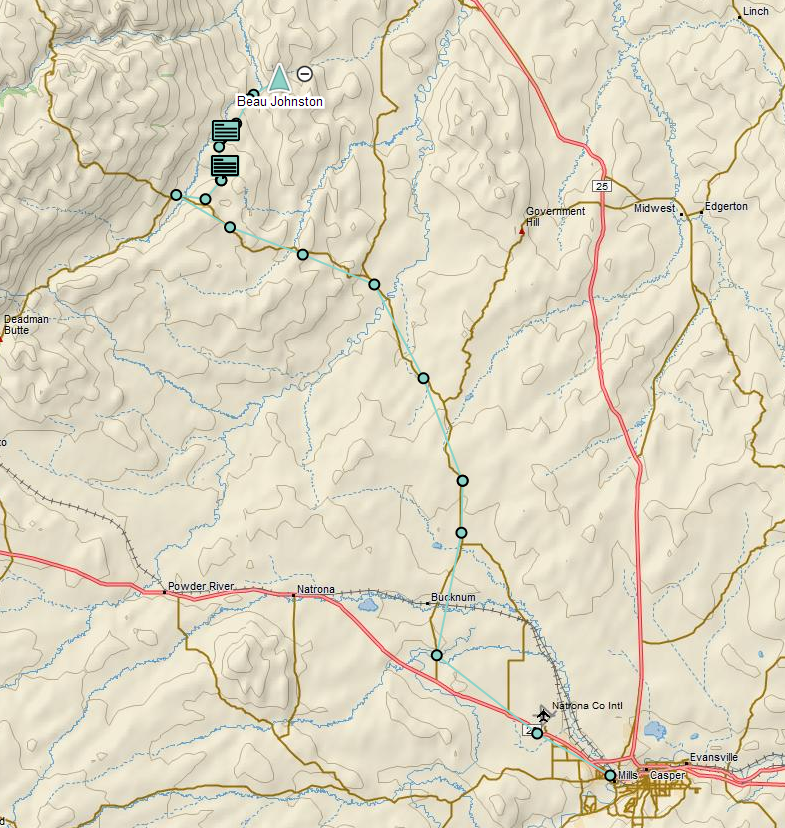Collapse the label with the minus icon

tap(304, 73)
